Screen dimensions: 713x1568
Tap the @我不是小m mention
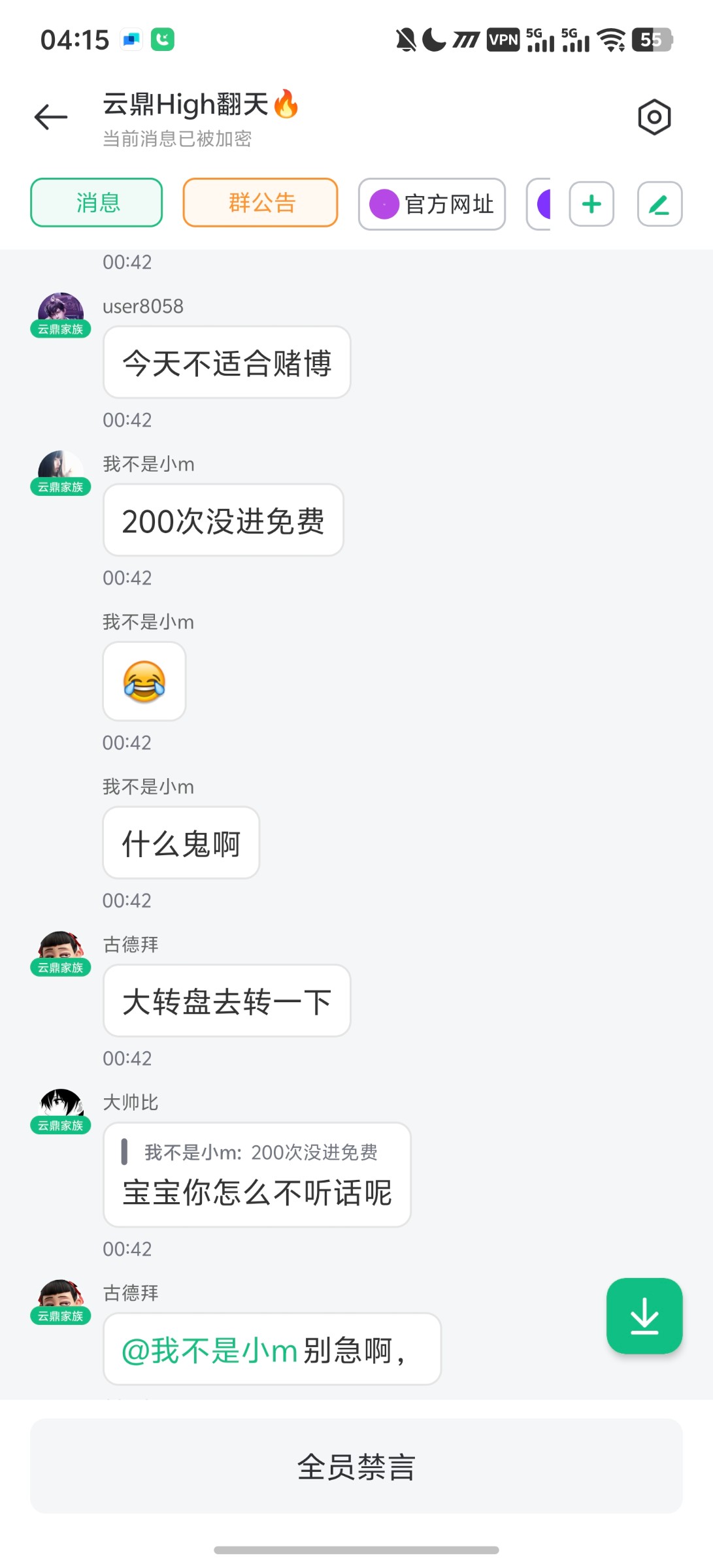(209, 1350)
